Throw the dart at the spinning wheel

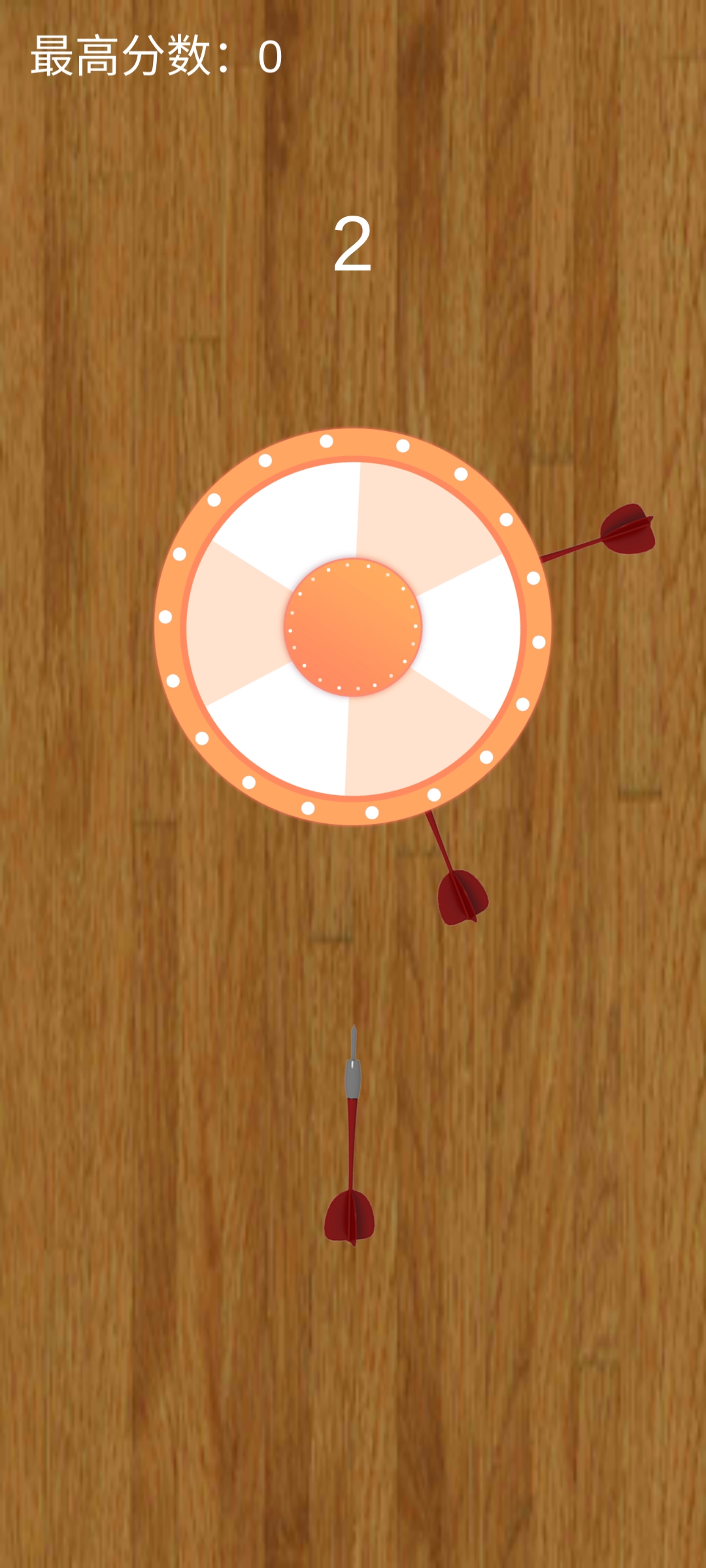(352, 1135)
